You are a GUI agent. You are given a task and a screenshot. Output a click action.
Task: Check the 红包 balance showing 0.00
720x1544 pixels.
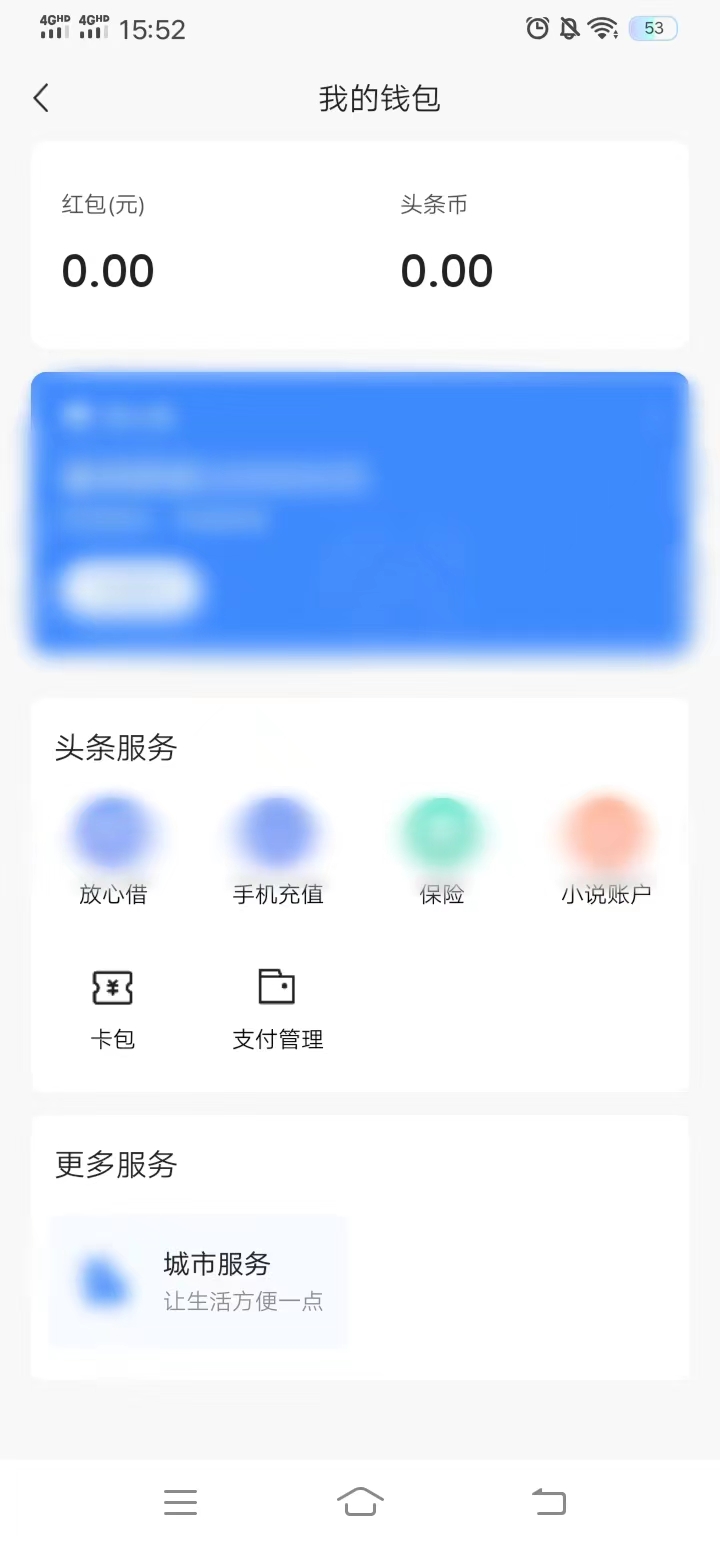tap(107, 269)
